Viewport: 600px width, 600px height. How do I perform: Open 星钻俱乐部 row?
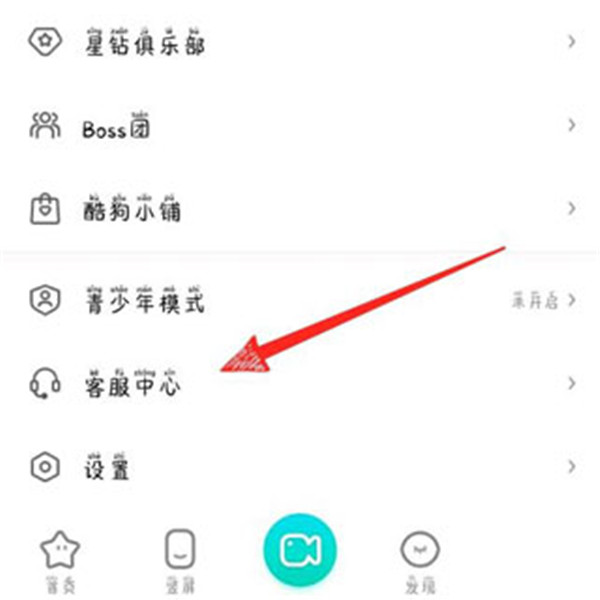pyautogui.click(x=145, y=43)
